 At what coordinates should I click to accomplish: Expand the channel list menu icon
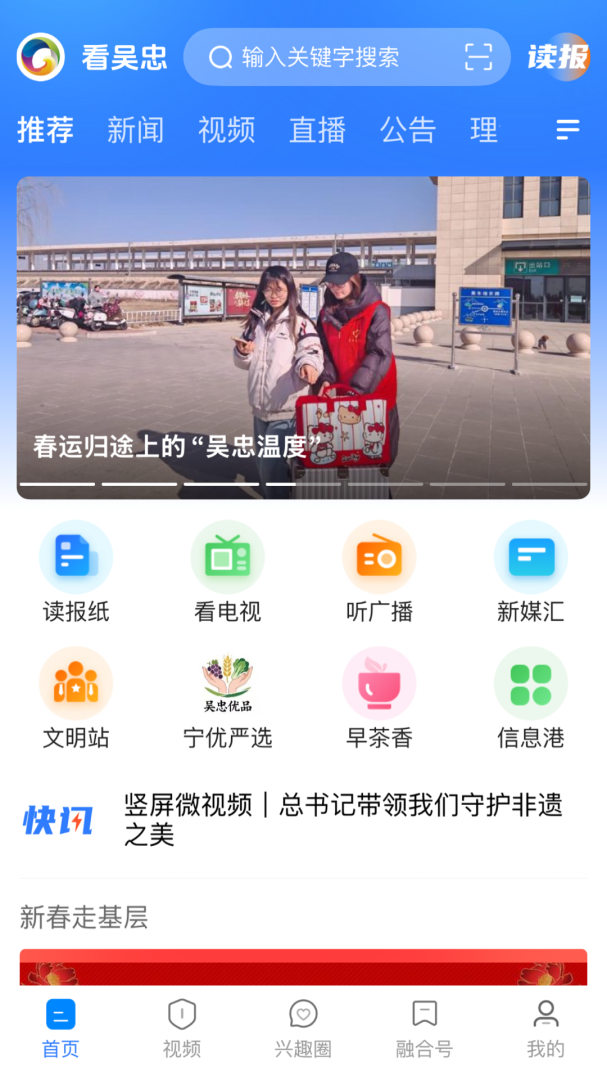[x=568, y=130]
